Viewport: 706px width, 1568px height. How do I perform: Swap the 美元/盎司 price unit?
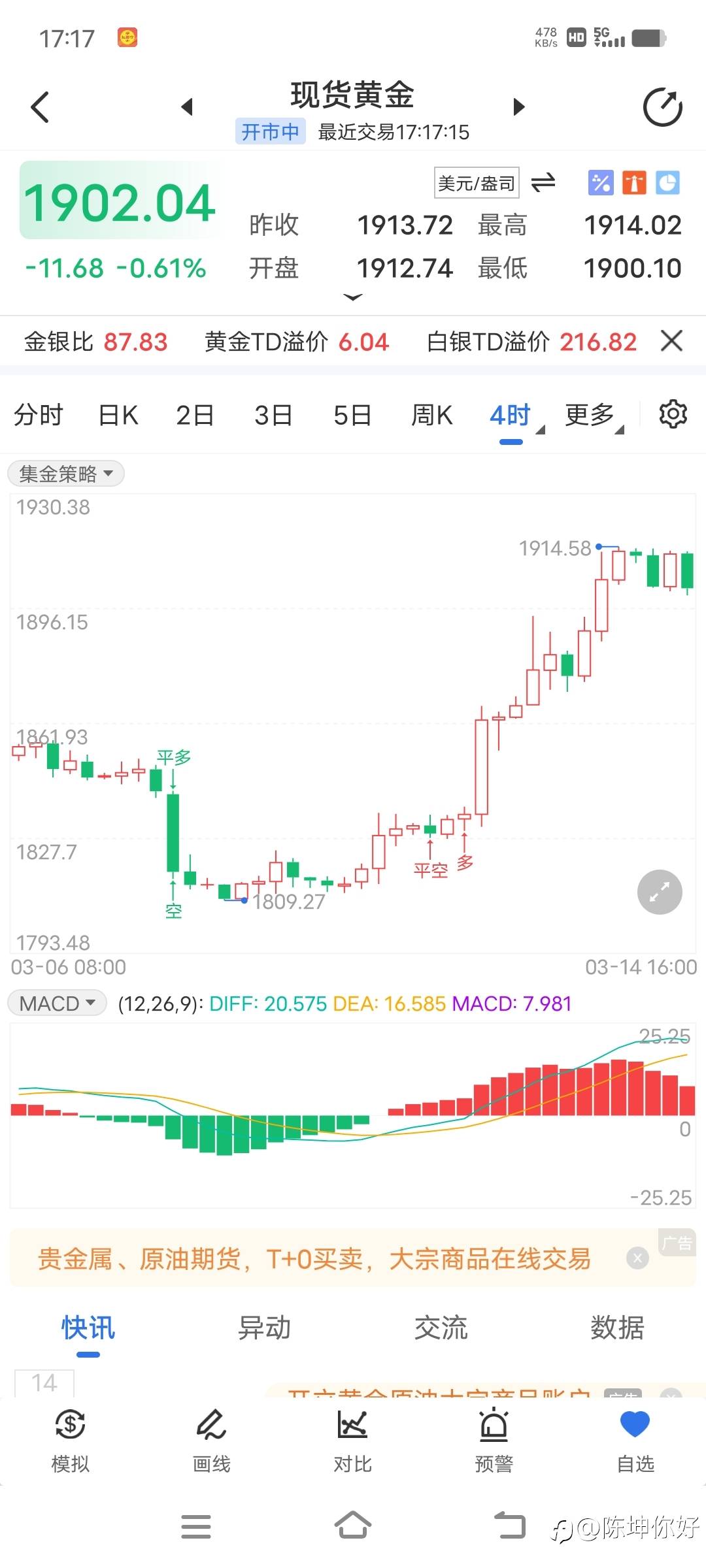tap(543, 182)
